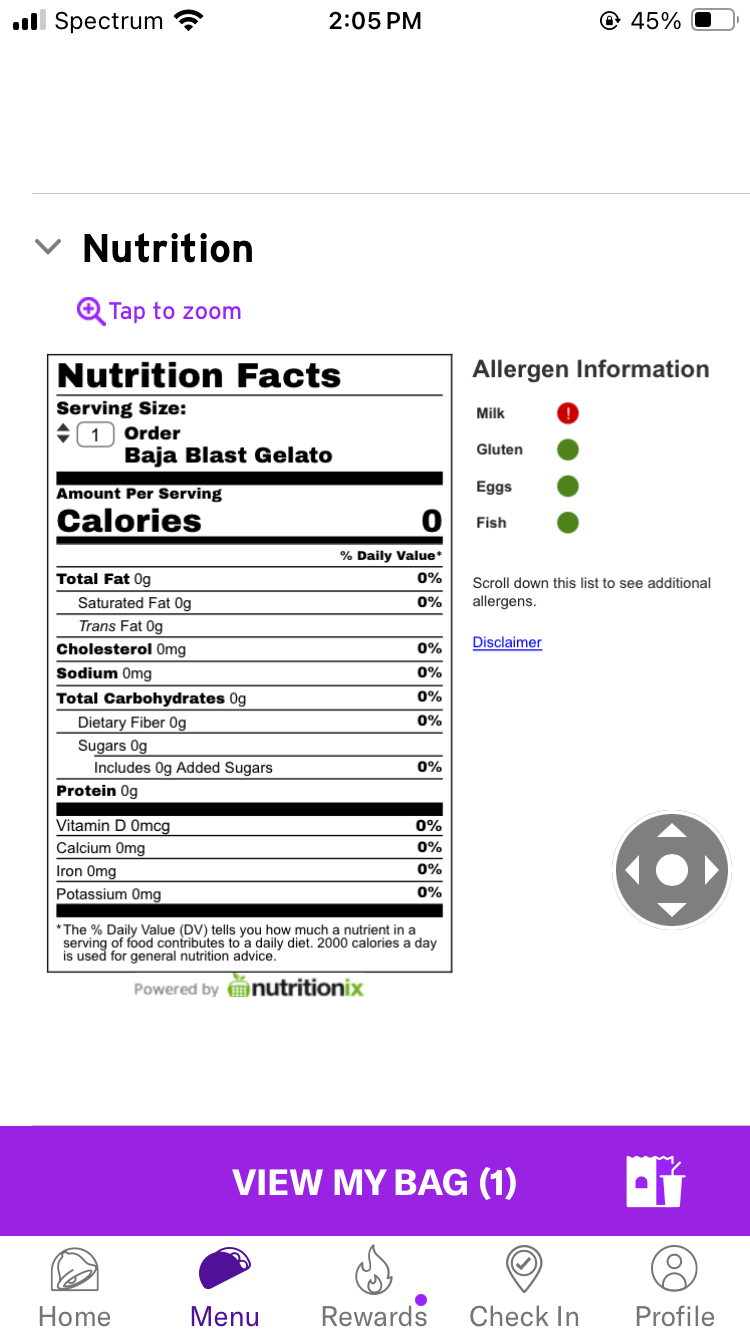This screenshot has height=1334, width=750.
Task: Decrease serving size with down arrow
Action: click(x=64, y=440)
